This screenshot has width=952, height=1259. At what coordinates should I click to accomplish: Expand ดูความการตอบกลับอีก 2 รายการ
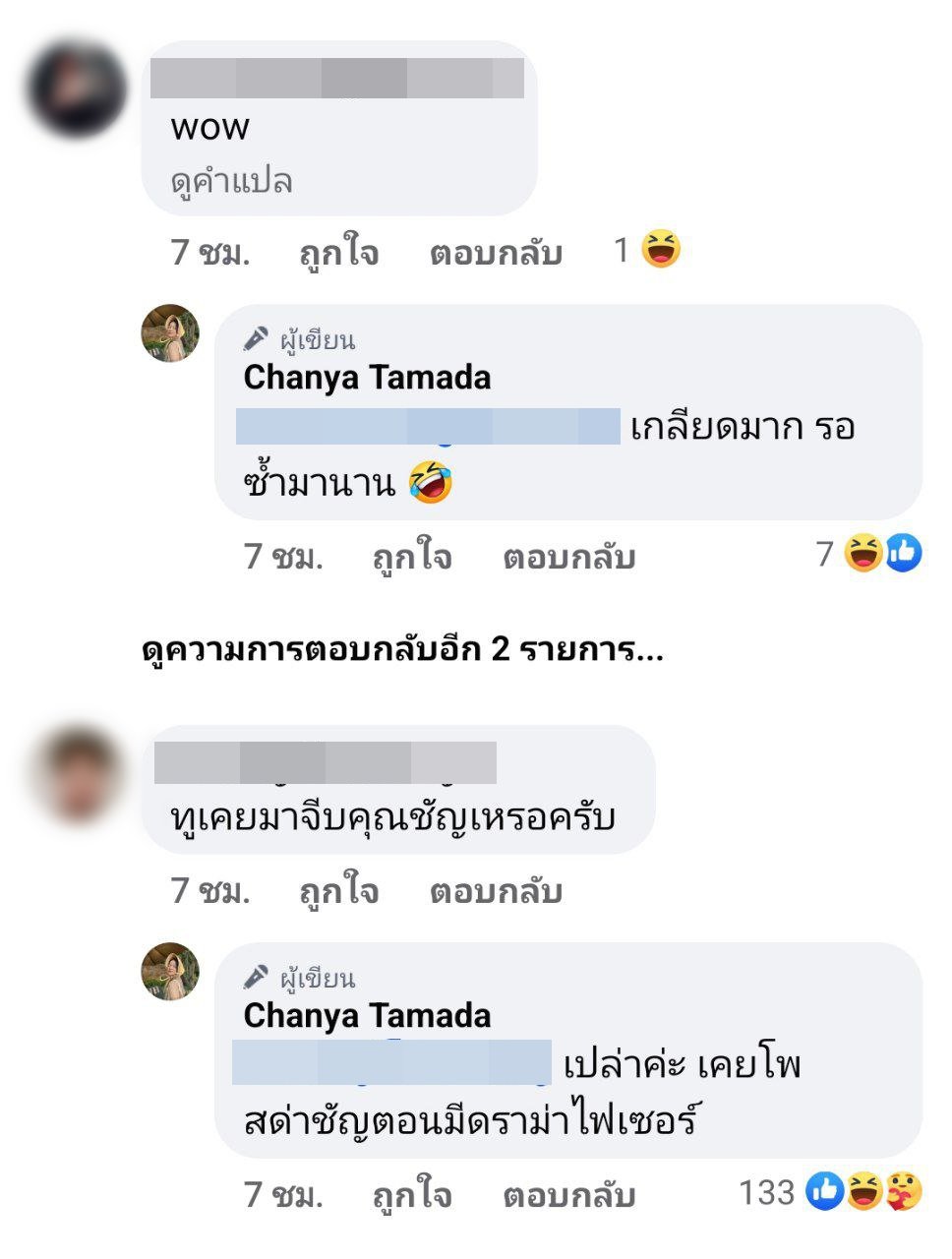click(402, 650)
